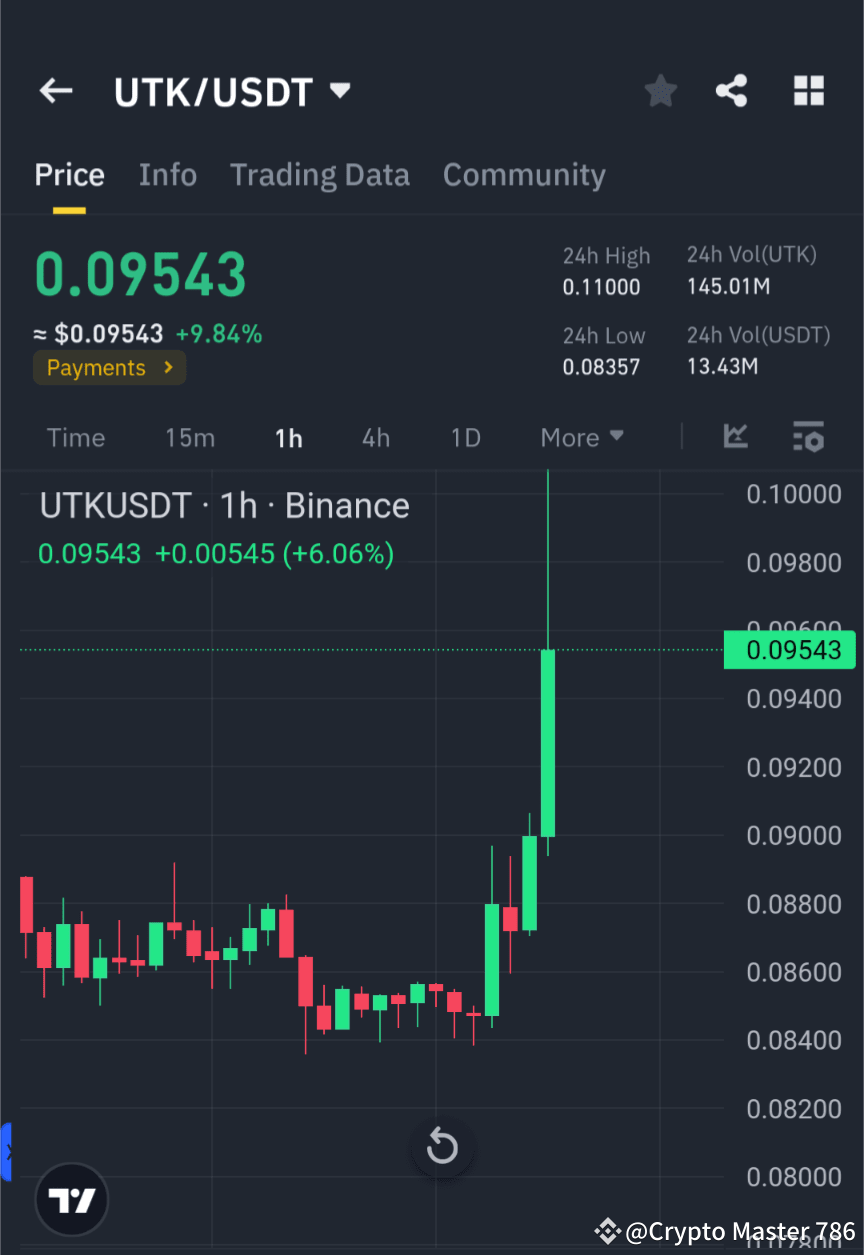Open the More timeframes dropdown
This screenshot has height=1255, width=864.
(x=581, y=437)
